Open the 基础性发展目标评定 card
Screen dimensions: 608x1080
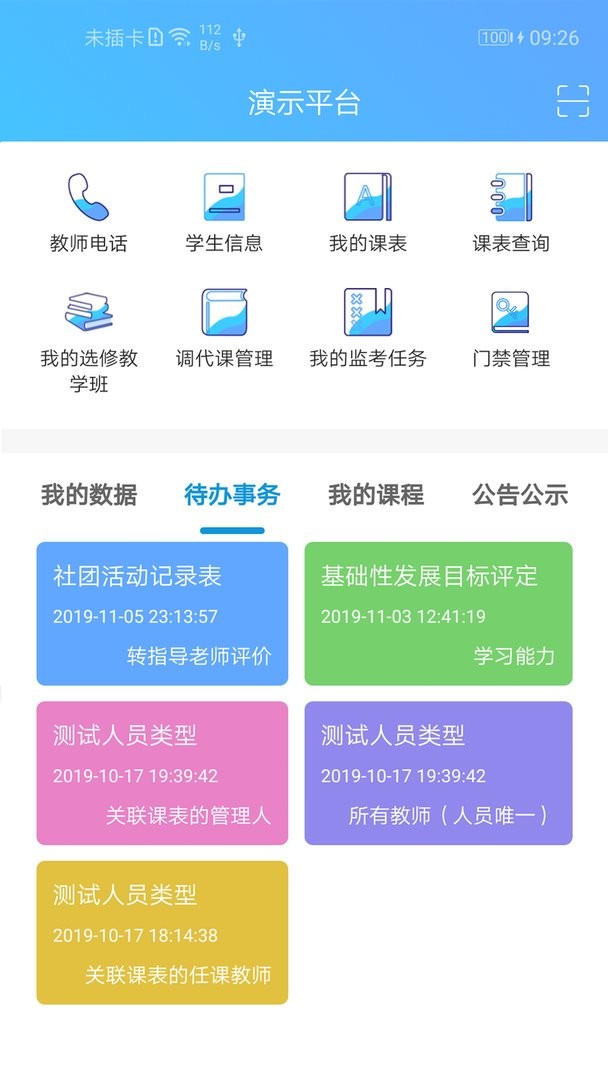438,614
